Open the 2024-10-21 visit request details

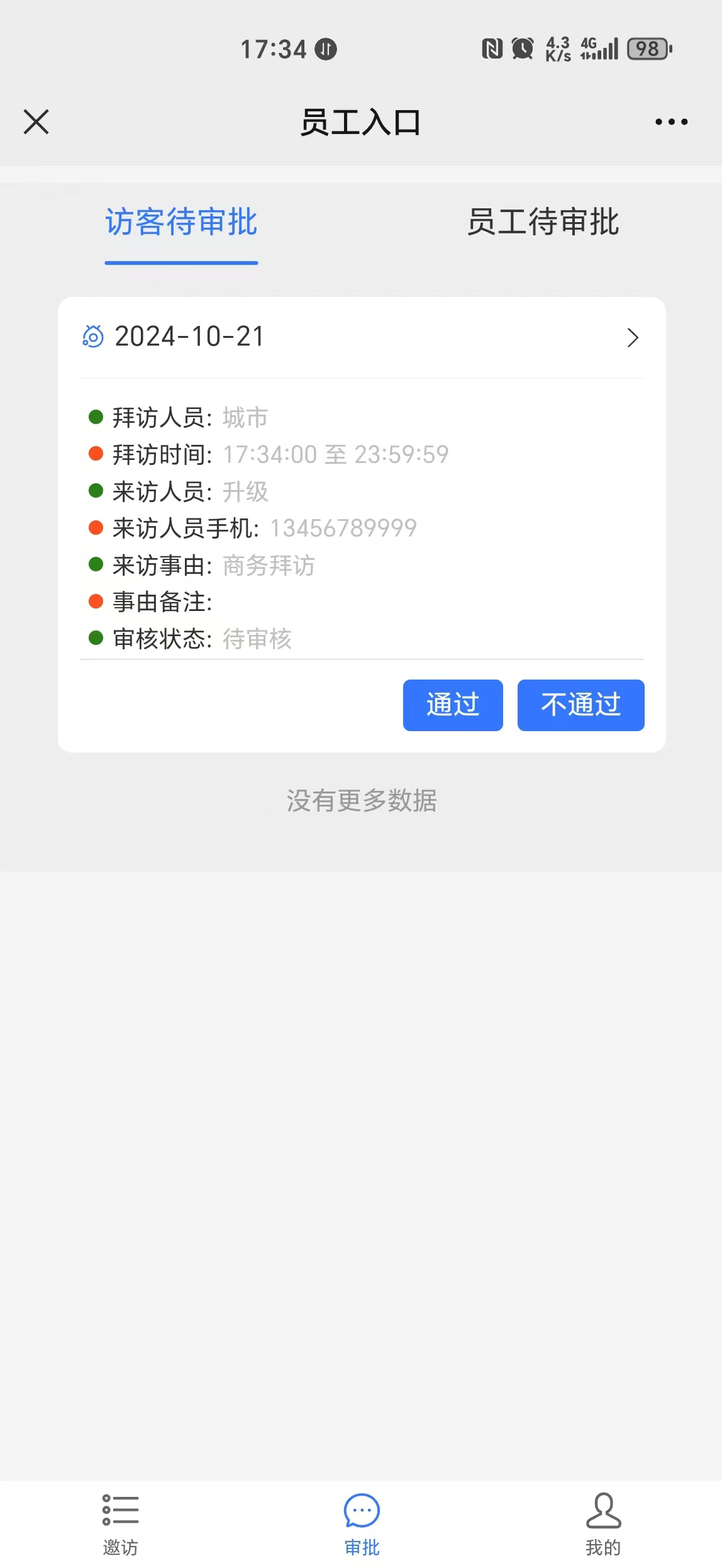click(x=362, y=337)
